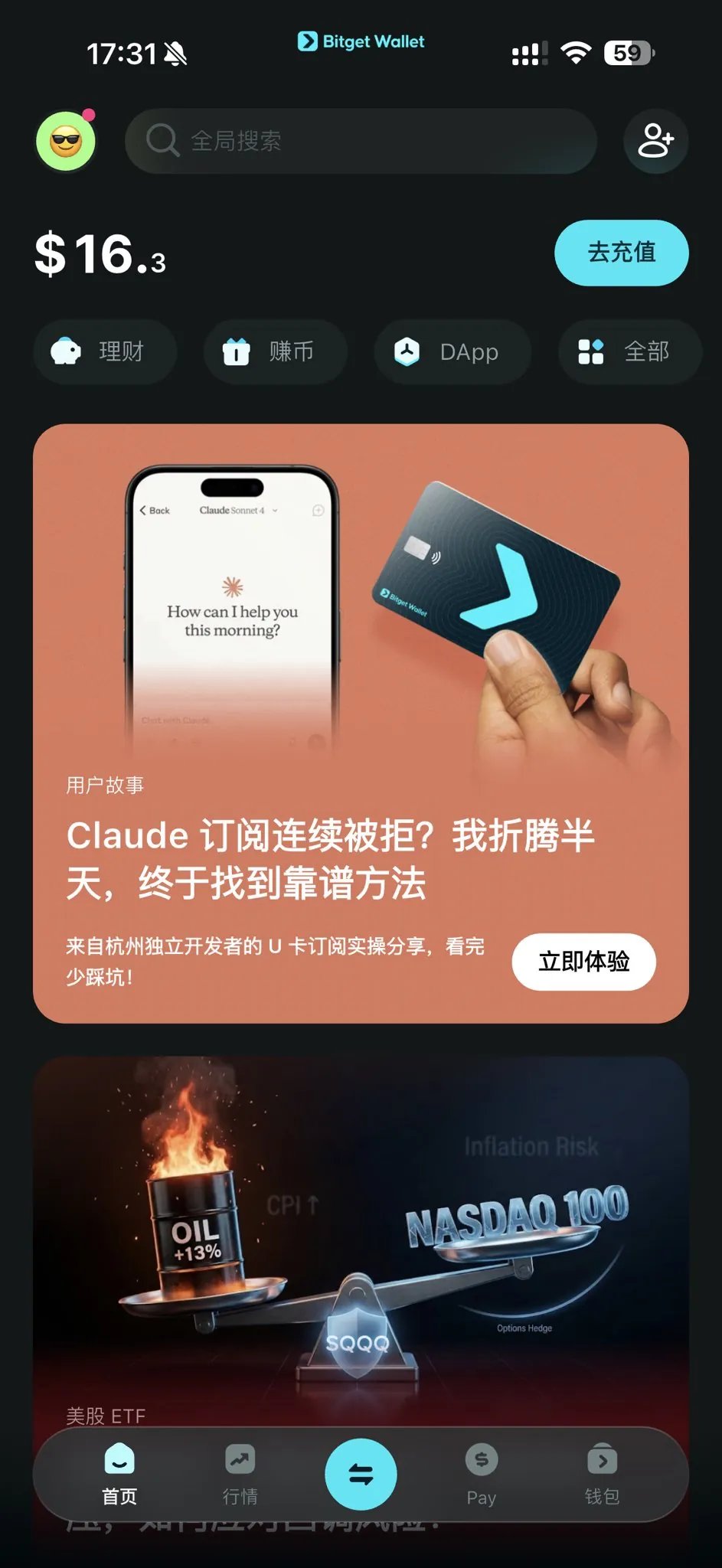Image resolution: width=722 pixels, height=1568 pixels.
Task: Show 全部 services
Action: pyautogui.click(x=629, y=352)
